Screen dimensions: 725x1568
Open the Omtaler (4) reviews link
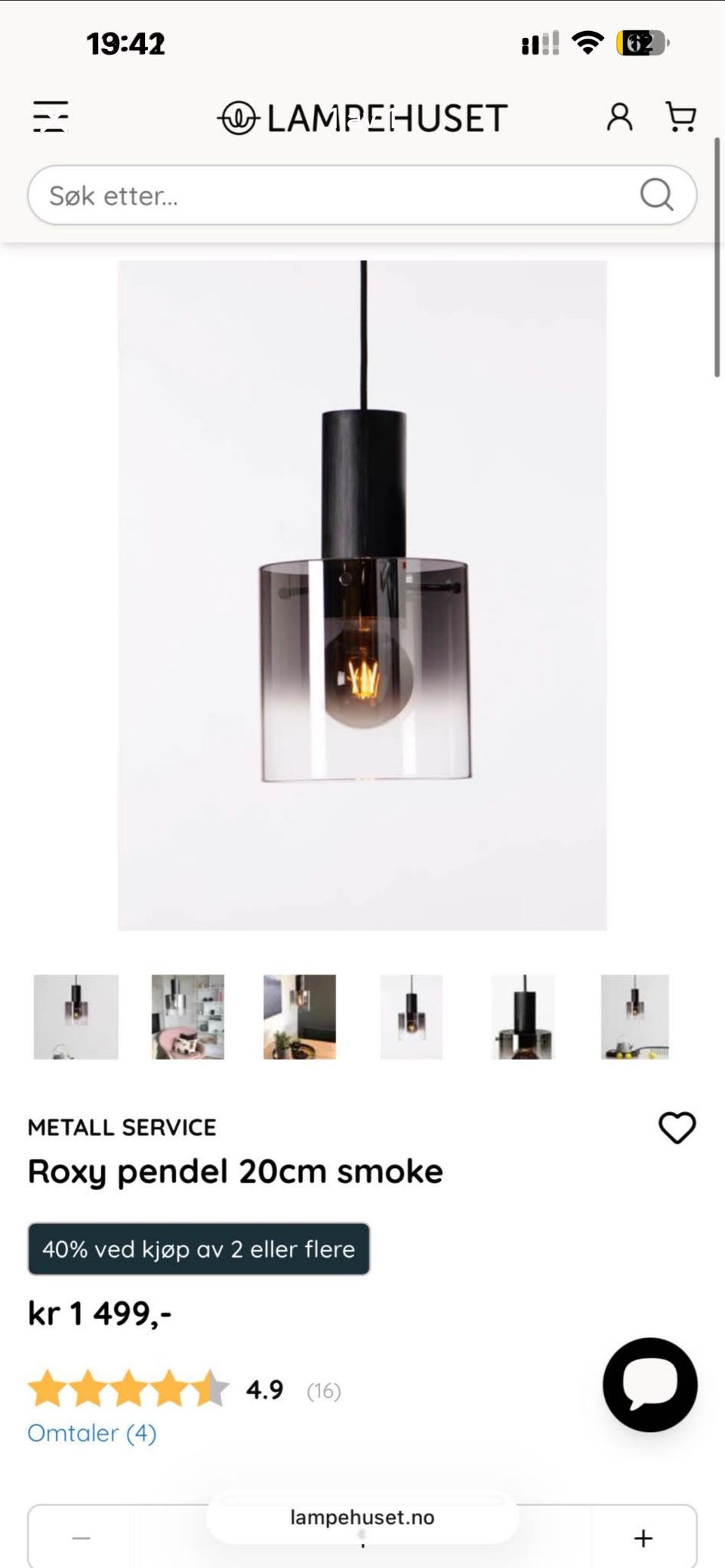coord(92,1433)
